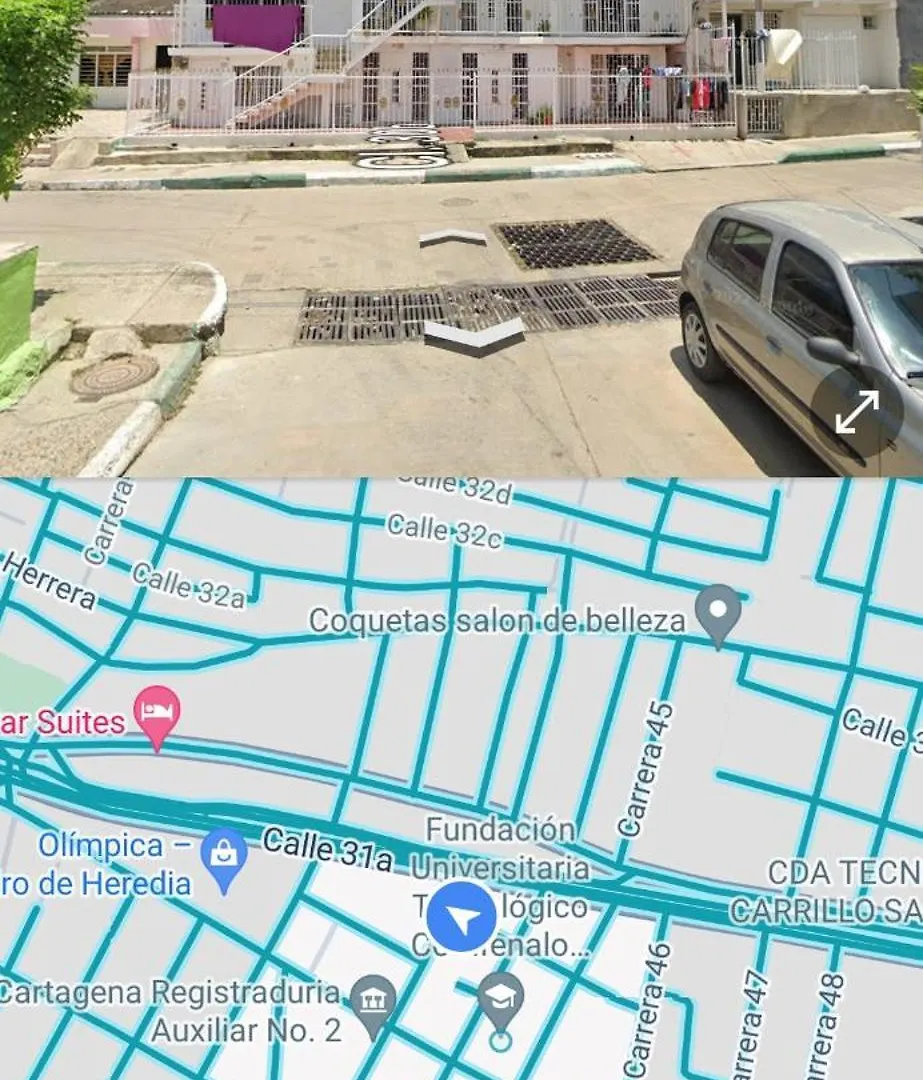Image resolution: width=923 pixels, height=1080 pixels.
Task: Tap the blue Street View position marker
Action: click(x=461, y=917)
